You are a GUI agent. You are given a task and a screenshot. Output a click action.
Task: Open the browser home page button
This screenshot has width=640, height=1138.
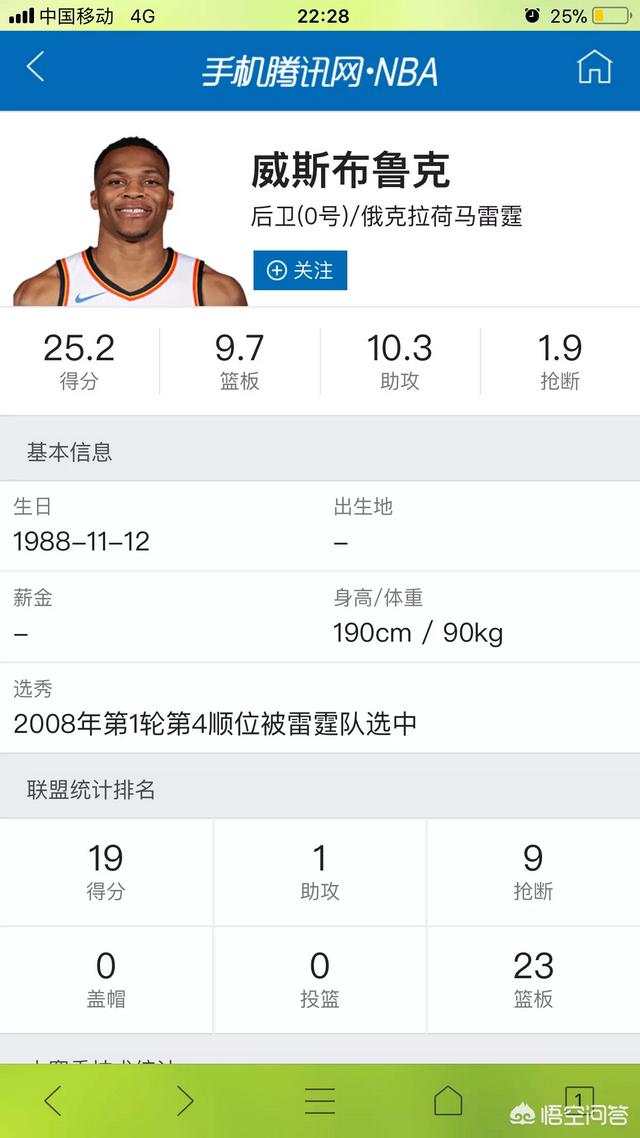coord(448,1101)
